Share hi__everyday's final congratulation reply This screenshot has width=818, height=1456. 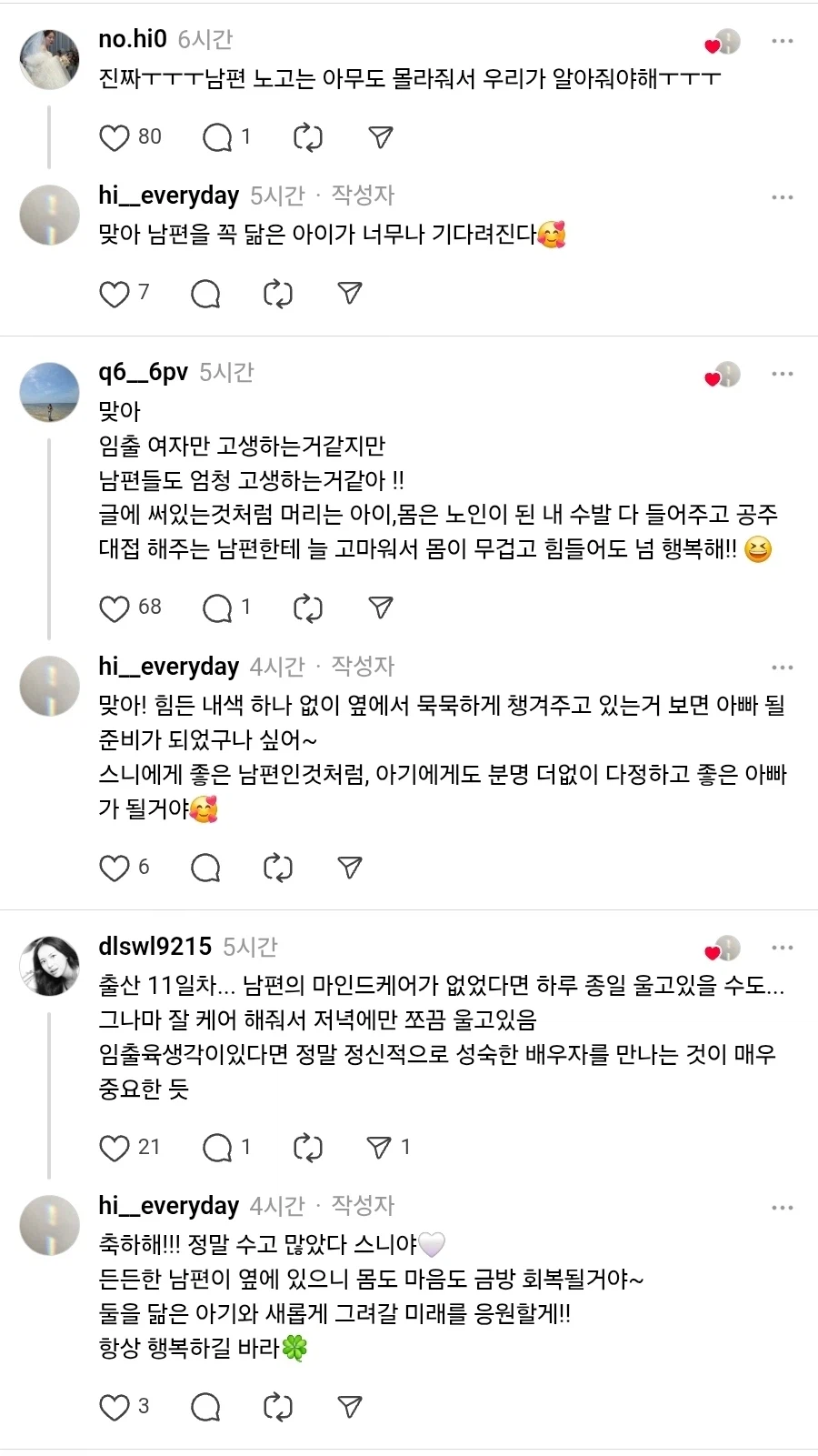[349, 1406]
